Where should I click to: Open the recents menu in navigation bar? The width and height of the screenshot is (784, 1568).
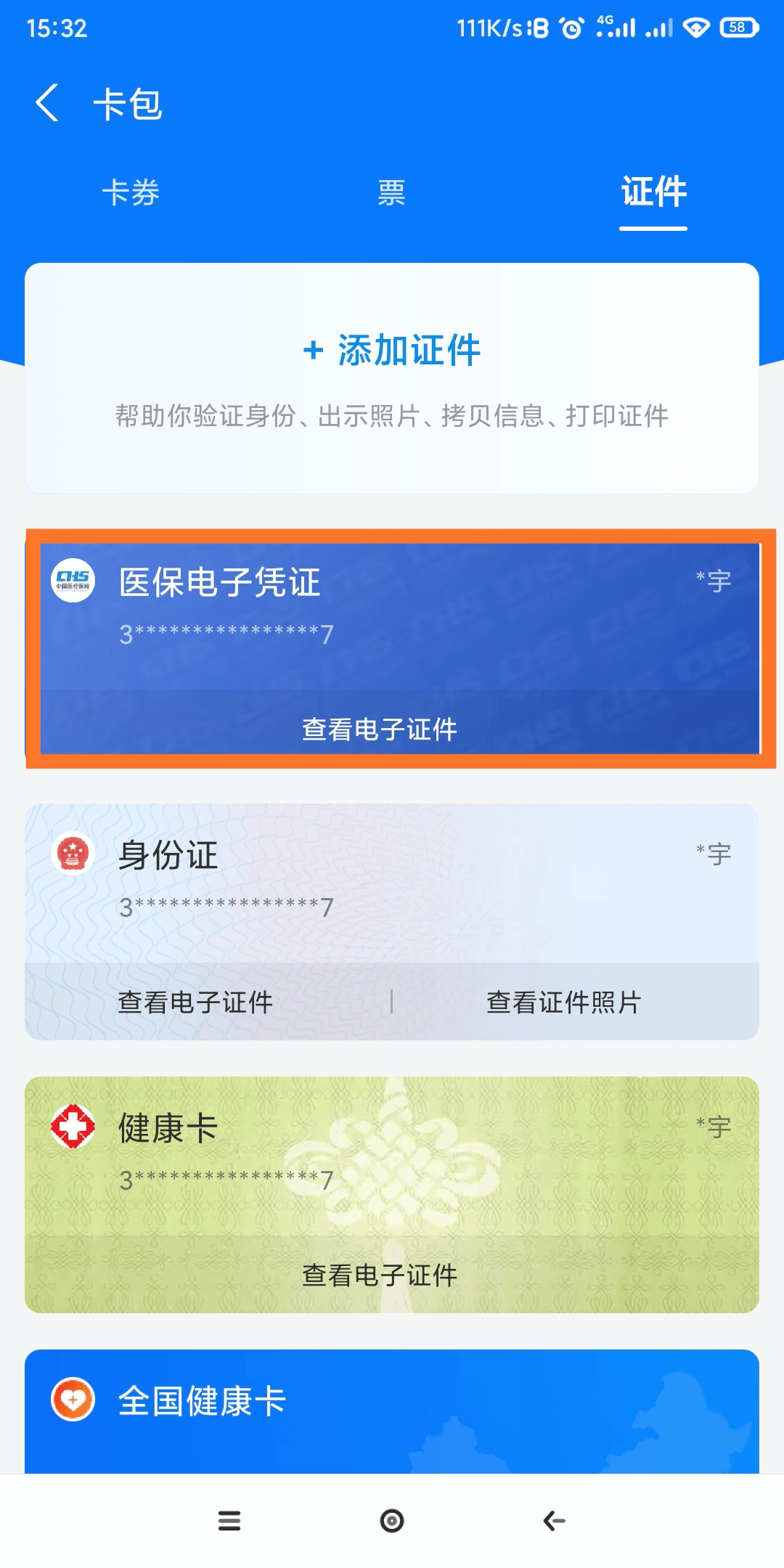point(229,1521)
